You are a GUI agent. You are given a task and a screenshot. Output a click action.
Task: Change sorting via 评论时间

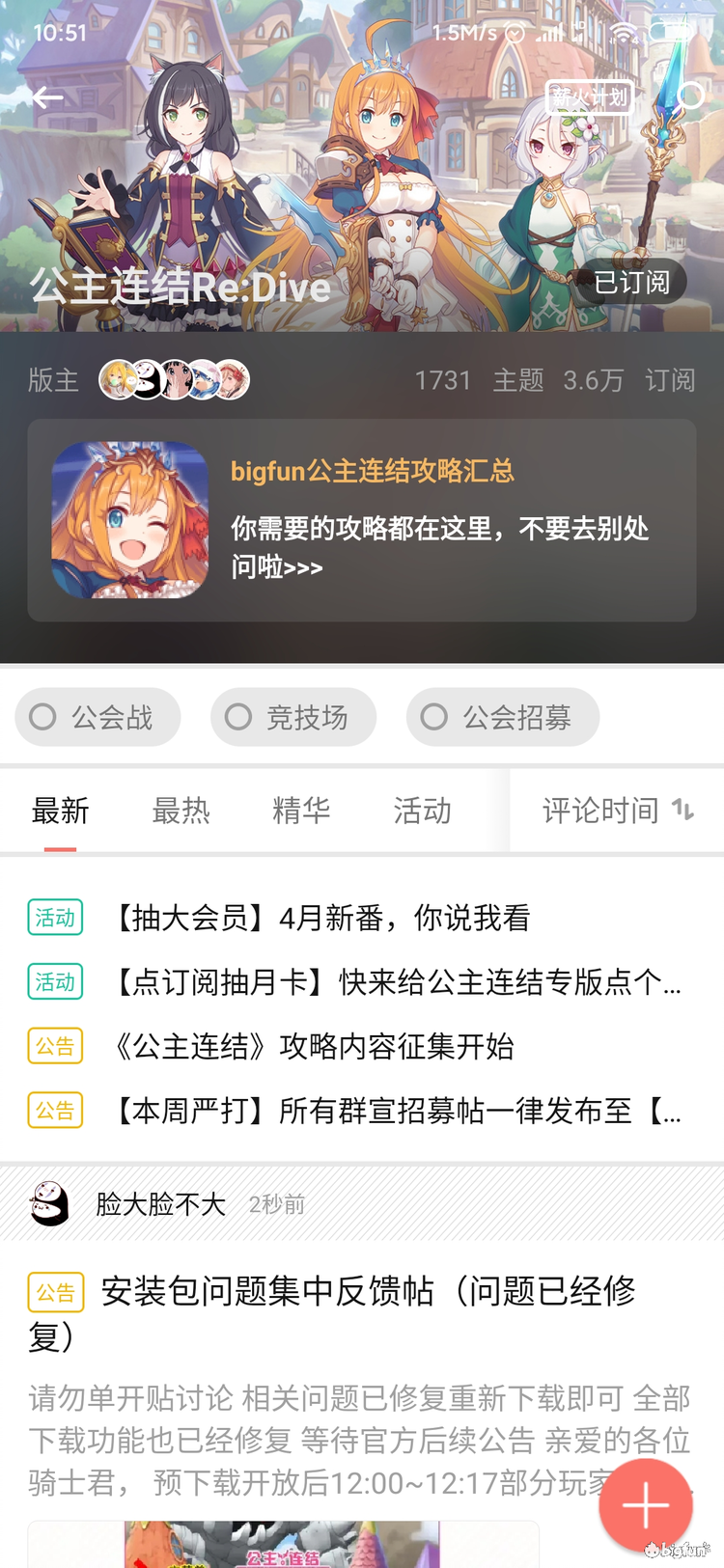point(617,811)
